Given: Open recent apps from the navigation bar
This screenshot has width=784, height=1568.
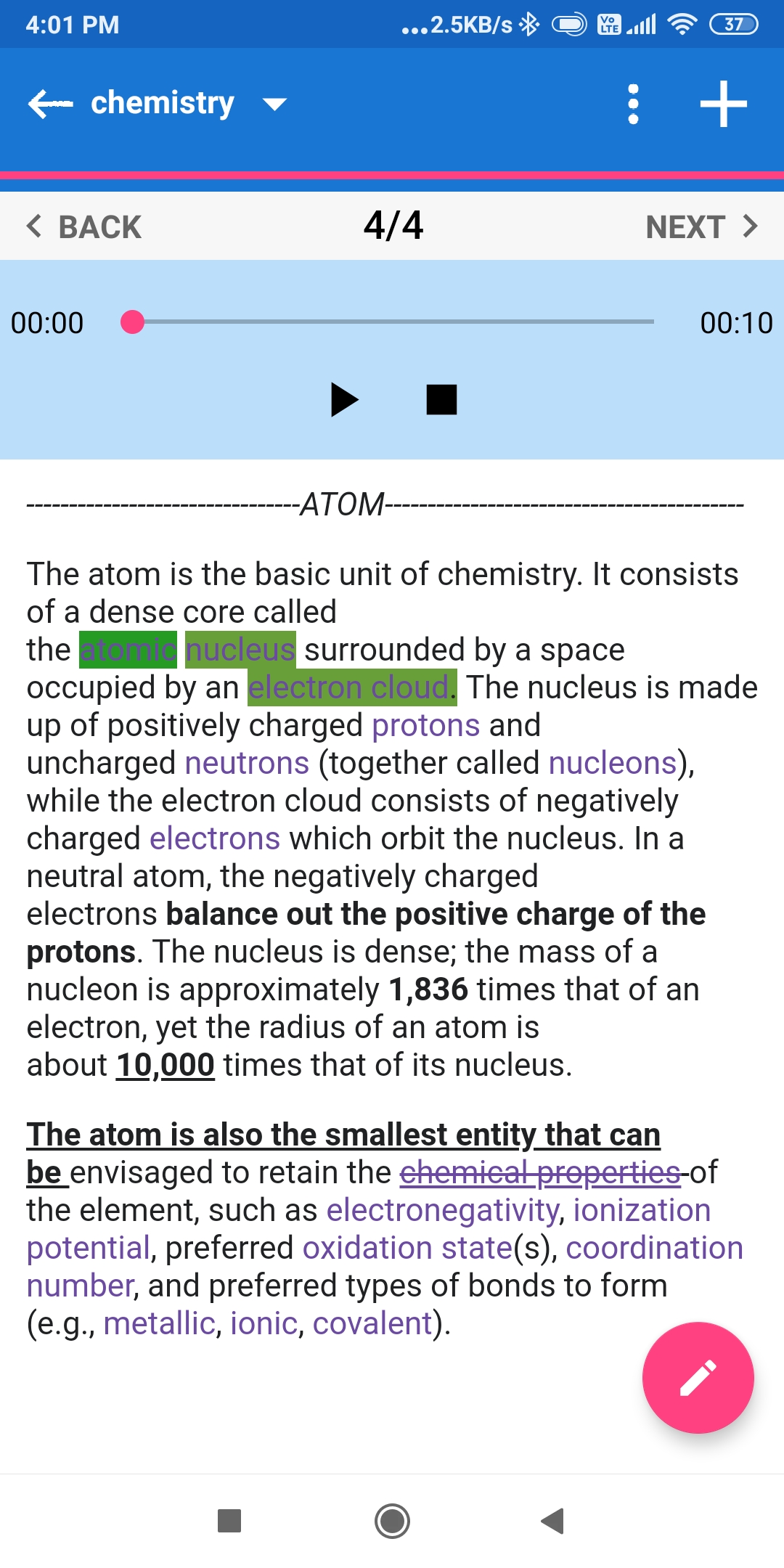Looking at the screenshot, I should [x=229, y=1521].
